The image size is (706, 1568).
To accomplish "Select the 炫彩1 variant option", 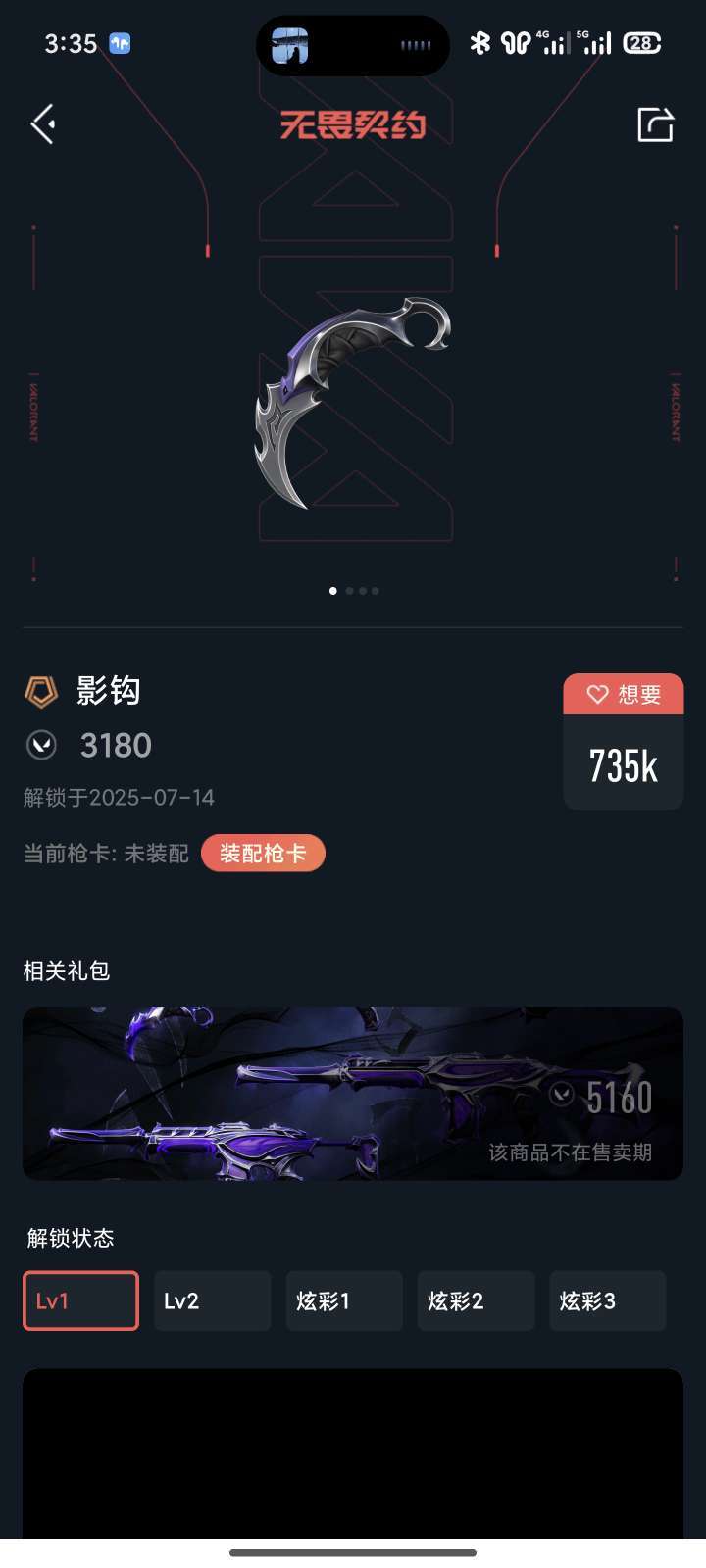I will (344, 1300).
